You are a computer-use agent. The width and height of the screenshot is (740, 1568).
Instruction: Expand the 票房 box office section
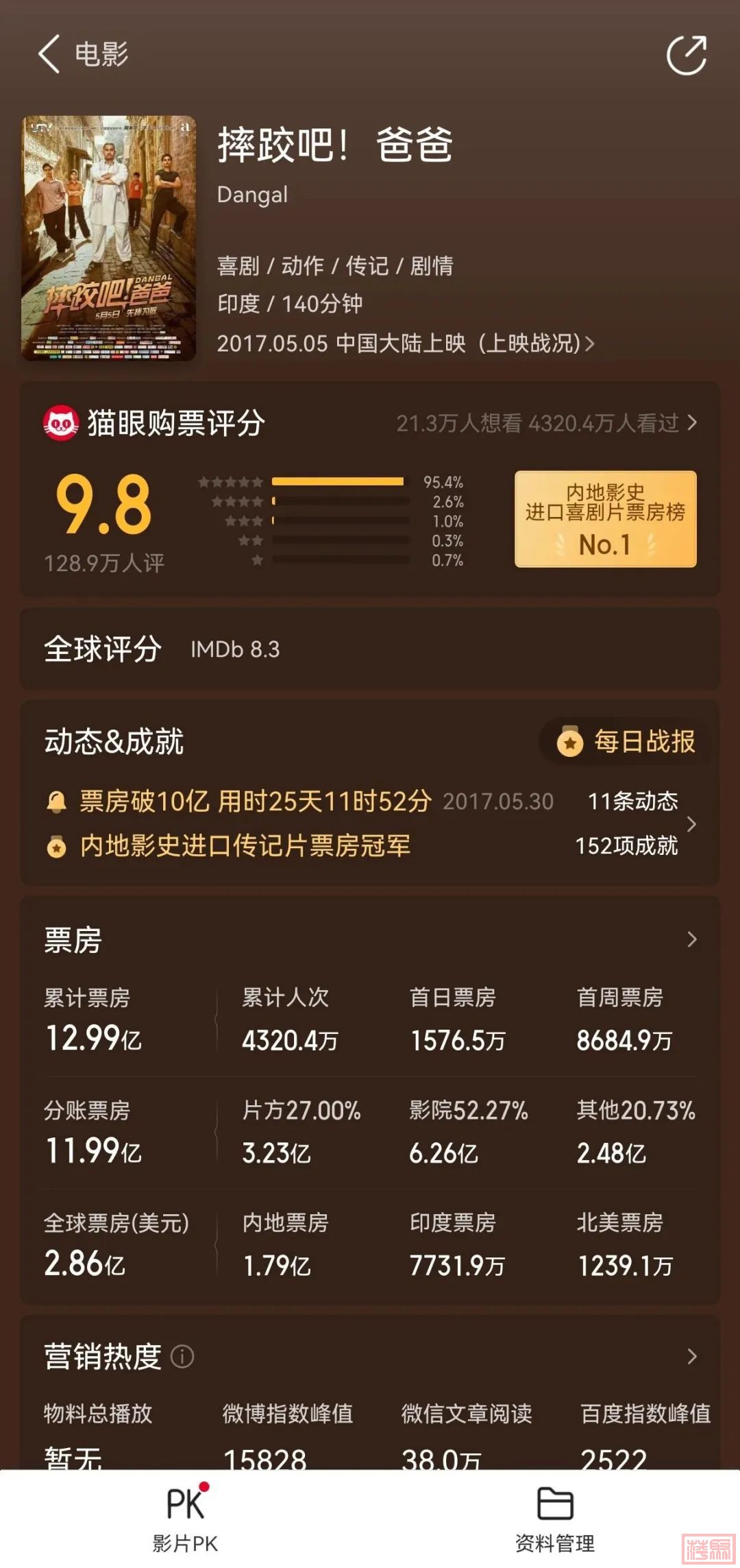[x=691, y=939]
